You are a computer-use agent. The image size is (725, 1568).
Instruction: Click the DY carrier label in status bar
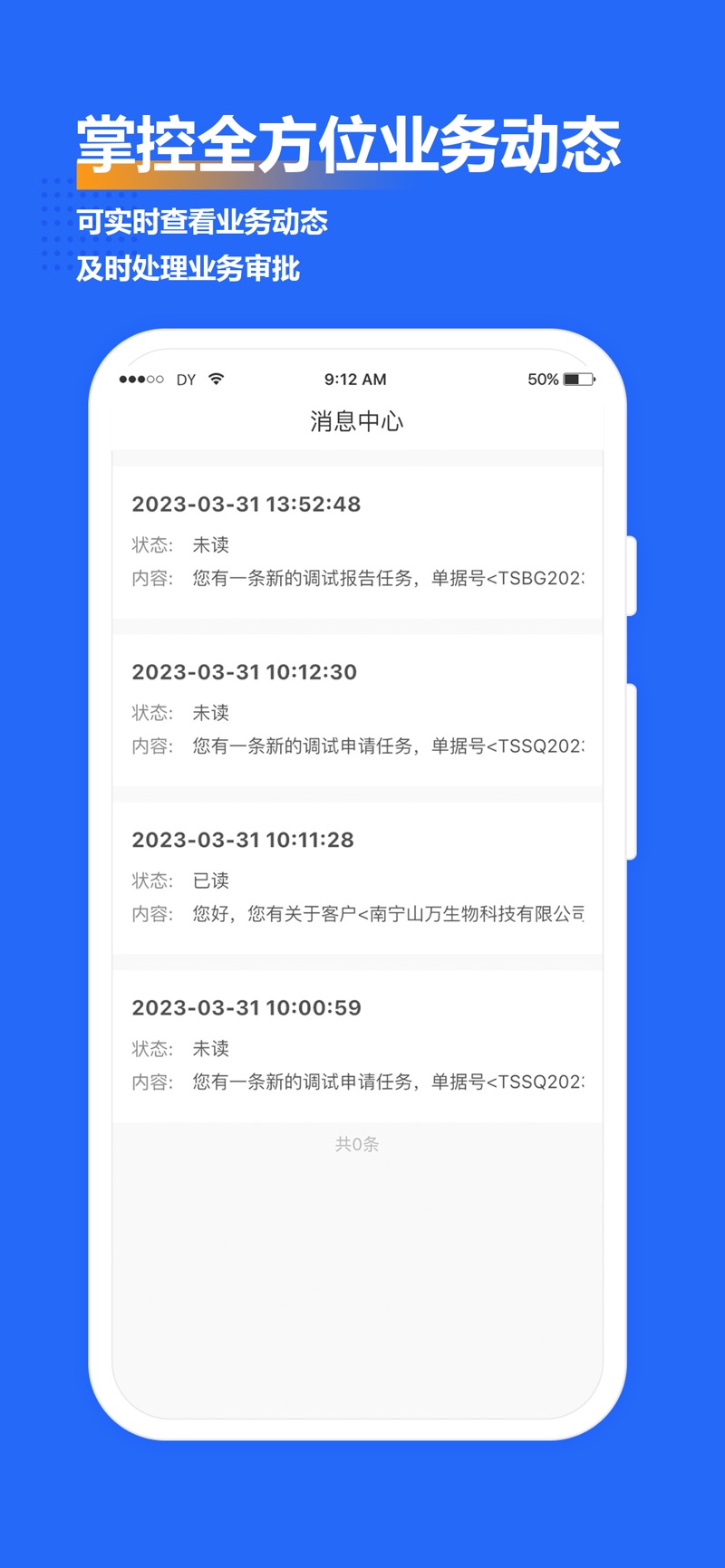[x=186, y=380]
